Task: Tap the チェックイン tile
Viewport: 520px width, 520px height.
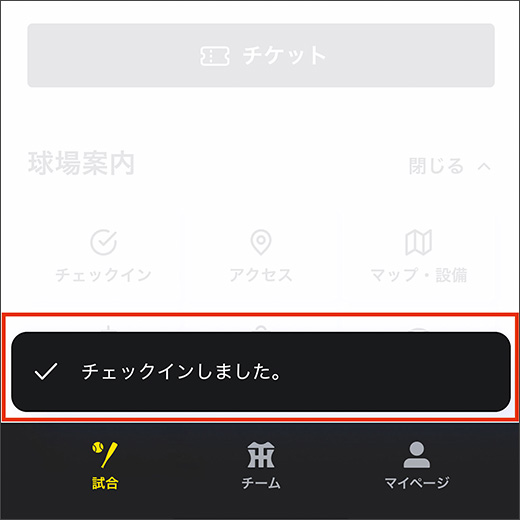Action: (104, 256)
